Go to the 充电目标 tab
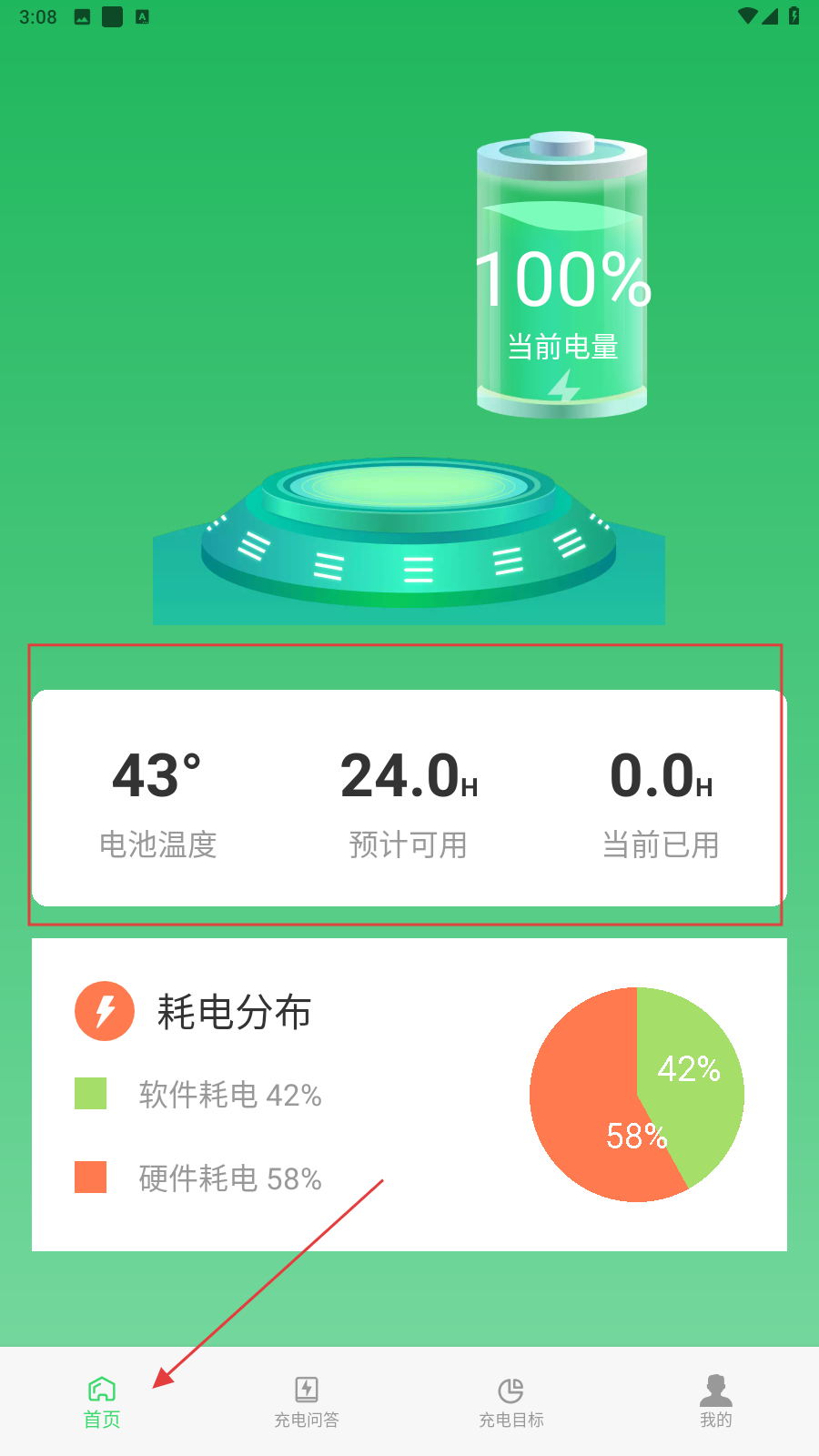 tap(511, 1401)
